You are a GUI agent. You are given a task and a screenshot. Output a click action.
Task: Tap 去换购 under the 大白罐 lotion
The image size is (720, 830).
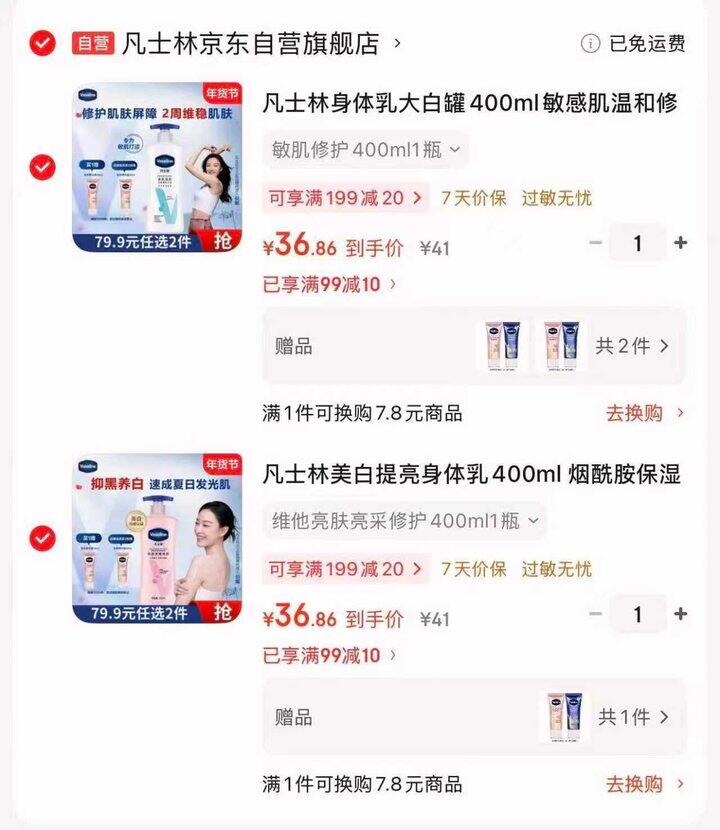[x=645, y=412]
